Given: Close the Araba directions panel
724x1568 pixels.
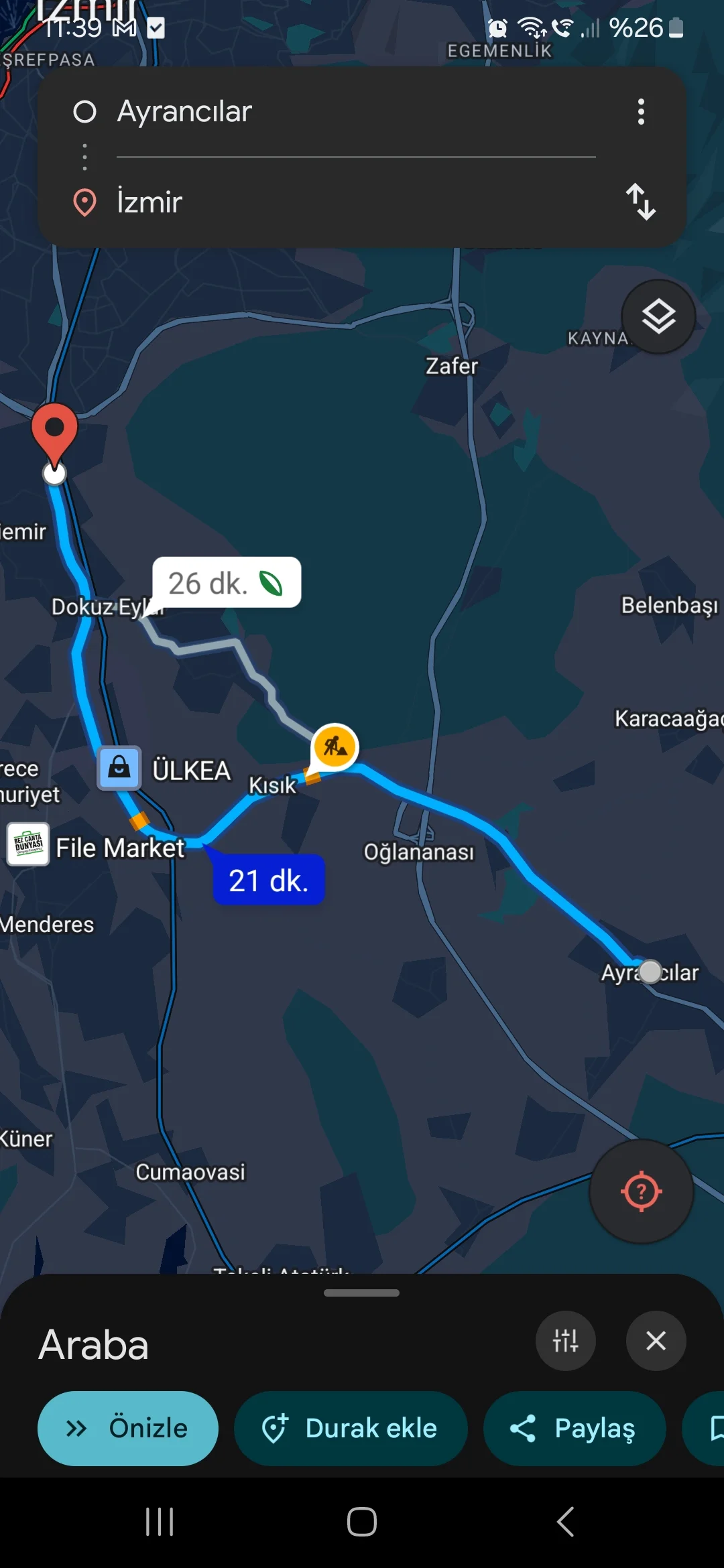Looking at the screenshot, I should [656, 1341].
